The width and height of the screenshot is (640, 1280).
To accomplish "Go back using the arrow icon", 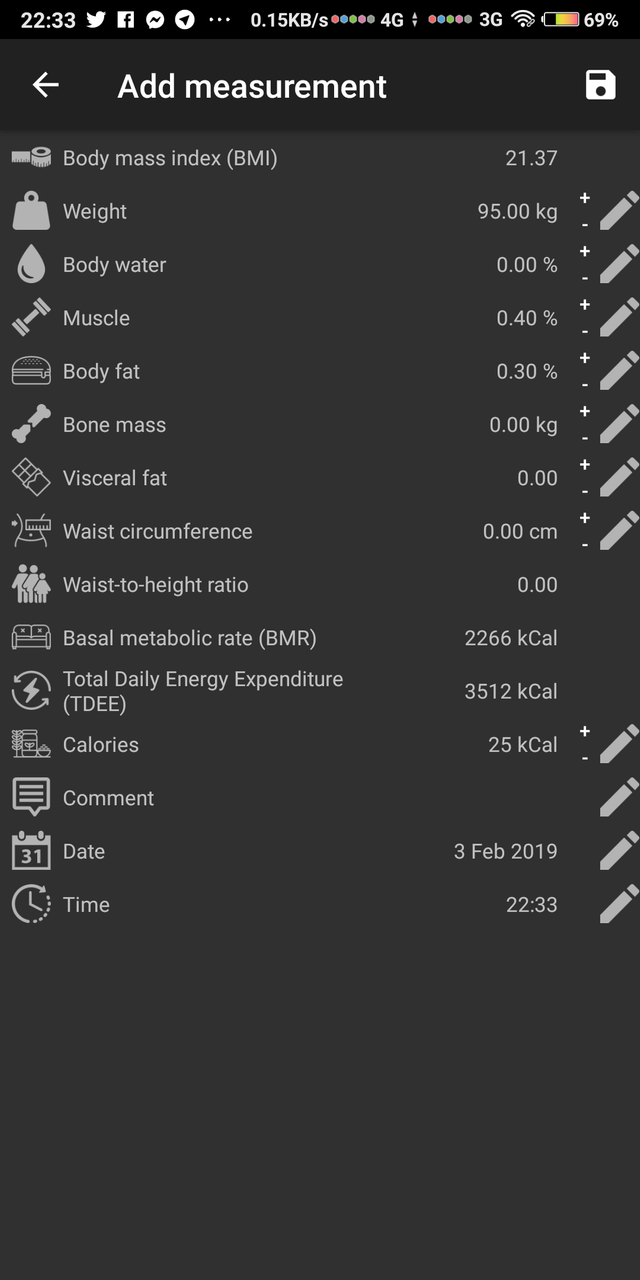I will (46, 86).
